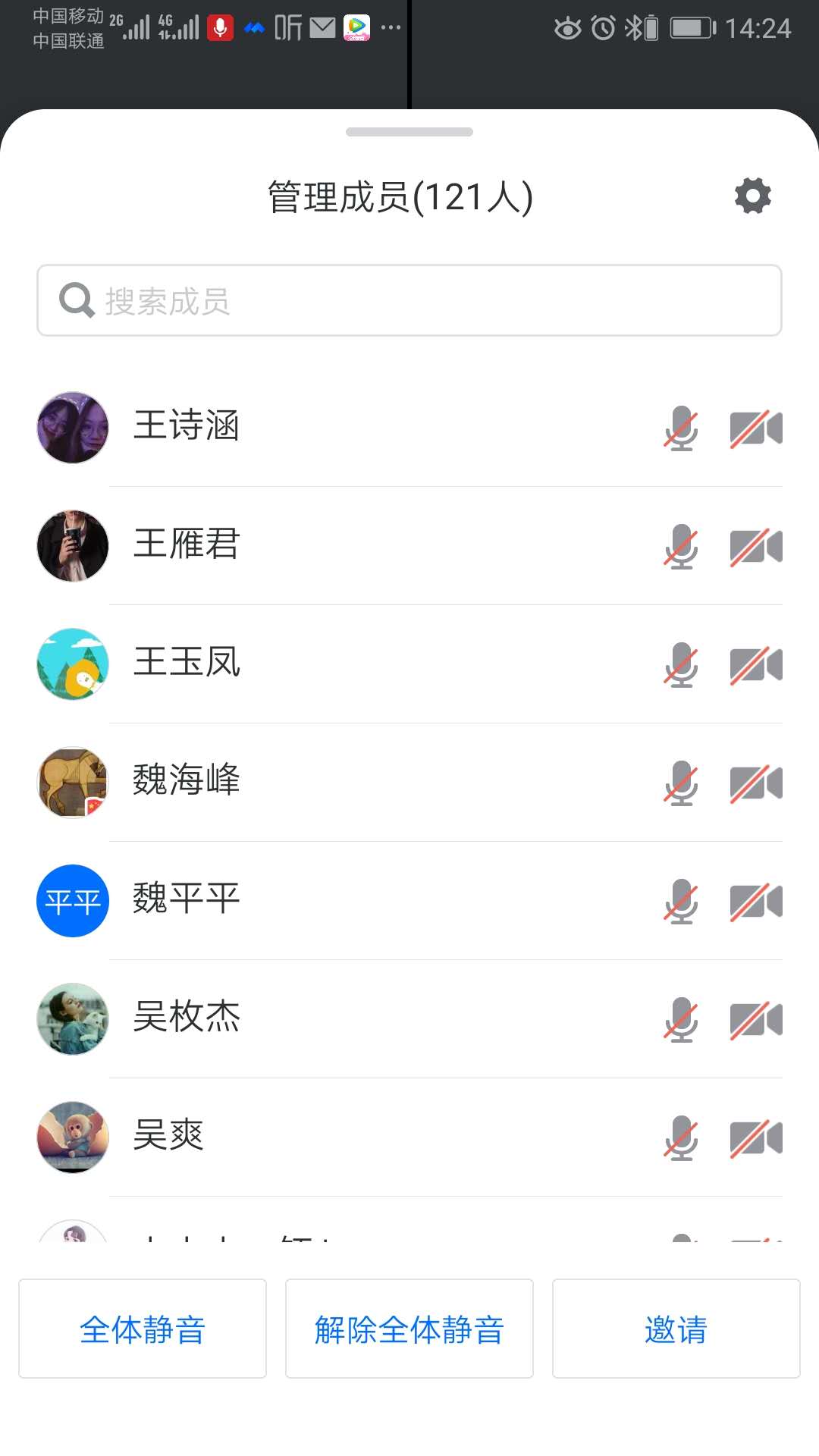
Task: Open the 邀请 invite button
Action: 676,1329
